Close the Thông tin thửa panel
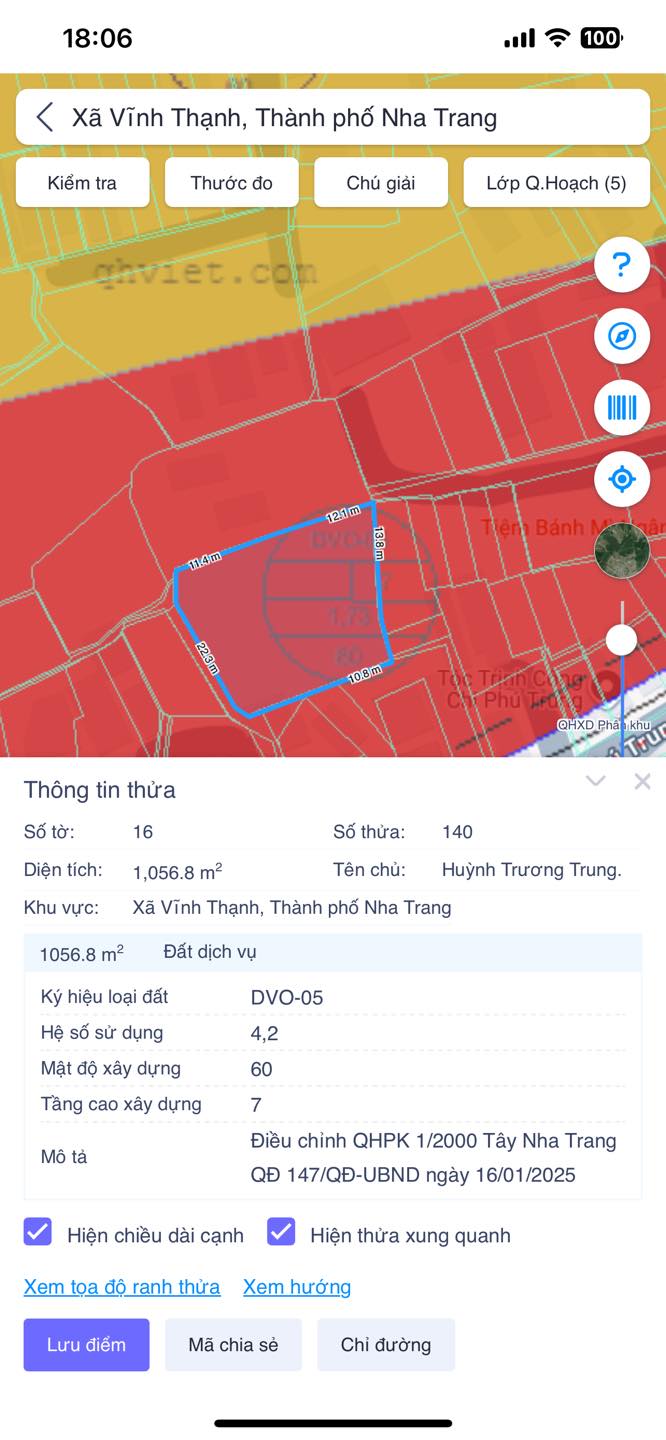The width and height of the screenshot is (666, 1440). (642, 782)
